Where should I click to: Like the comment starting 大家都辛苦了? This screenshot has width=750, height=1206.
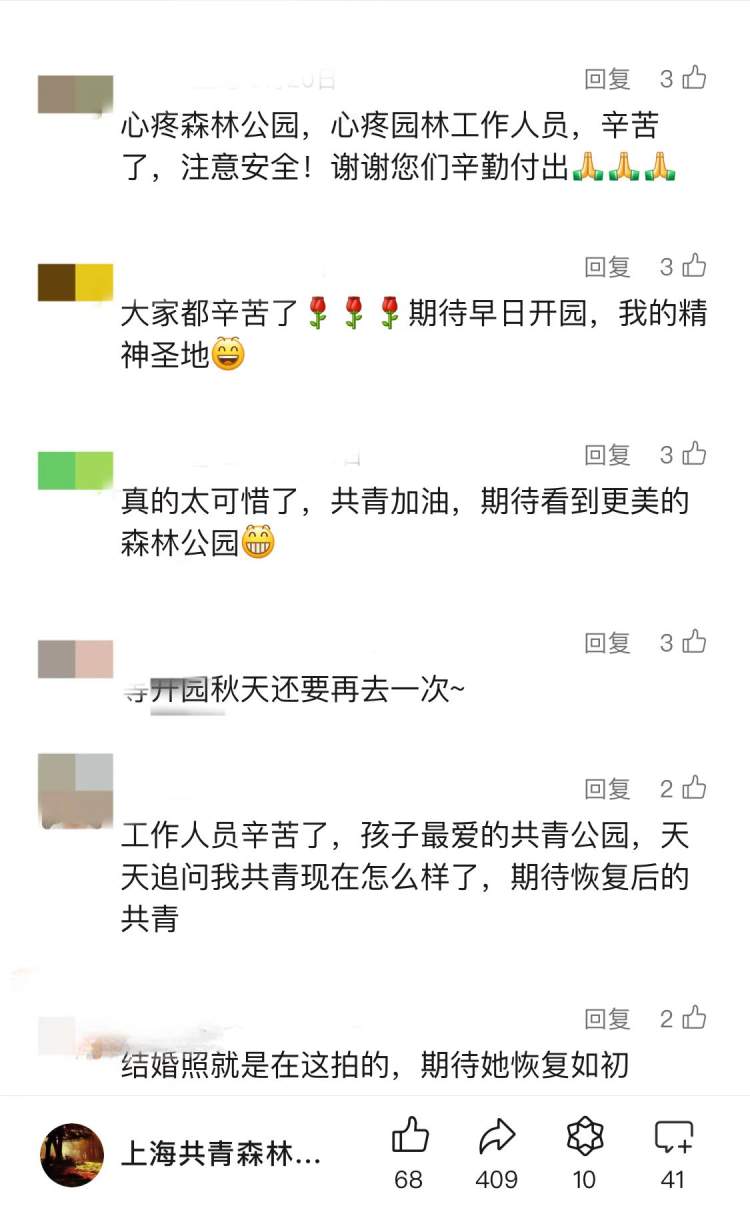(x=694, y=266)
